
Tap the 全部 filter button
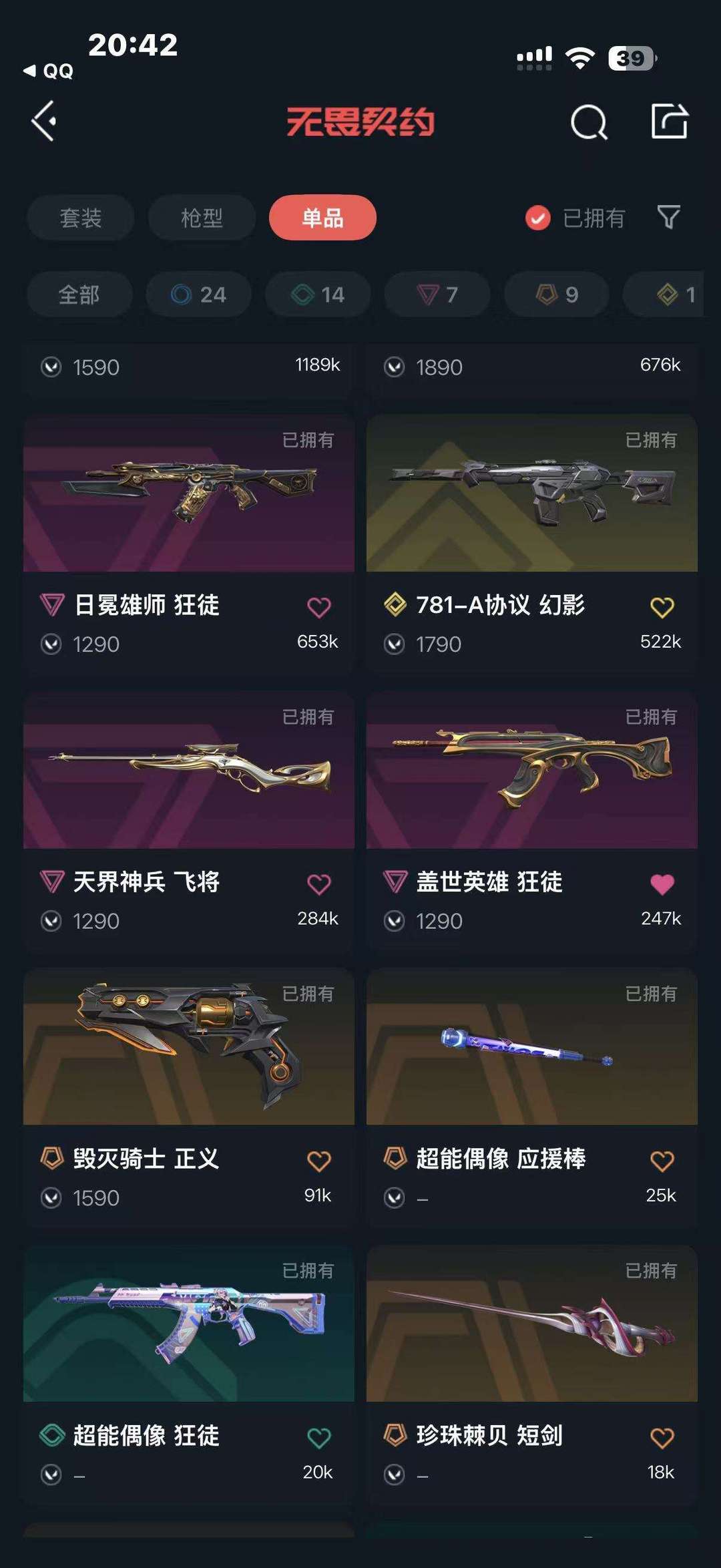click(78, 294)
